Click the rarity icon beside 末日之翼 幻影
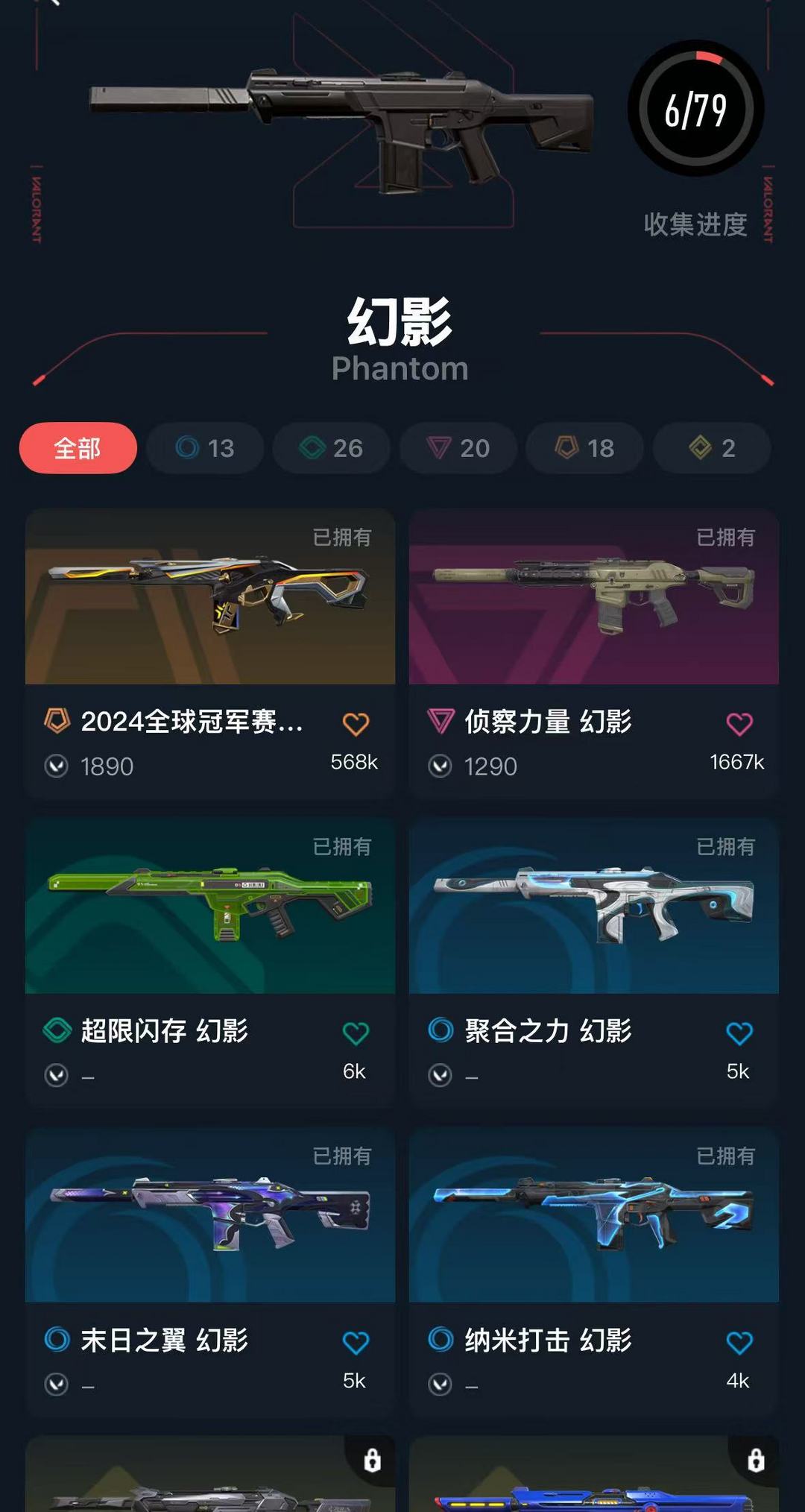The width and height of the screenshot is (805, 1512). 58,1339
